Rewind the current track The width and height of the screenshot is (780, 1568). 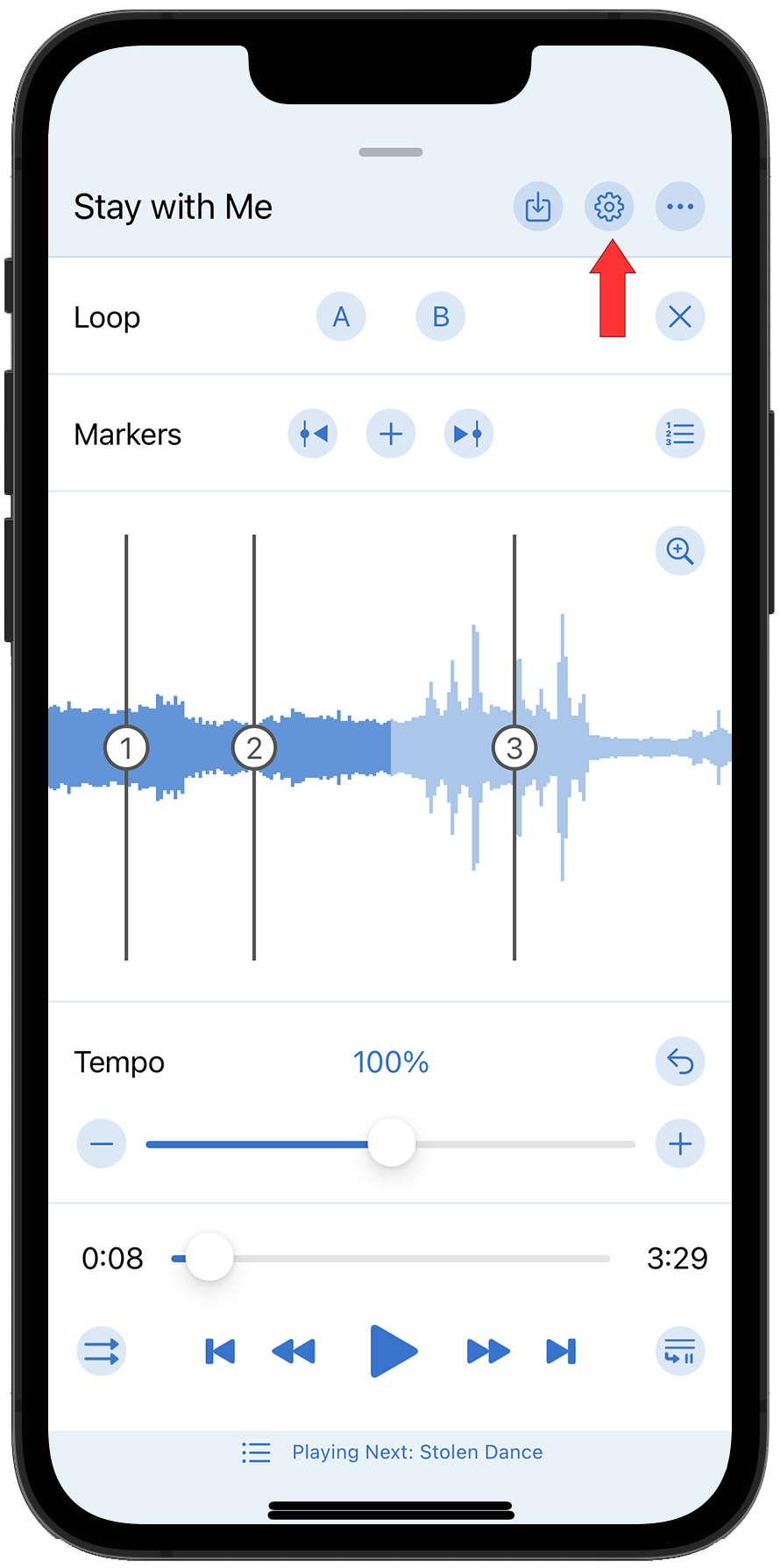[x=294, y=1351]
